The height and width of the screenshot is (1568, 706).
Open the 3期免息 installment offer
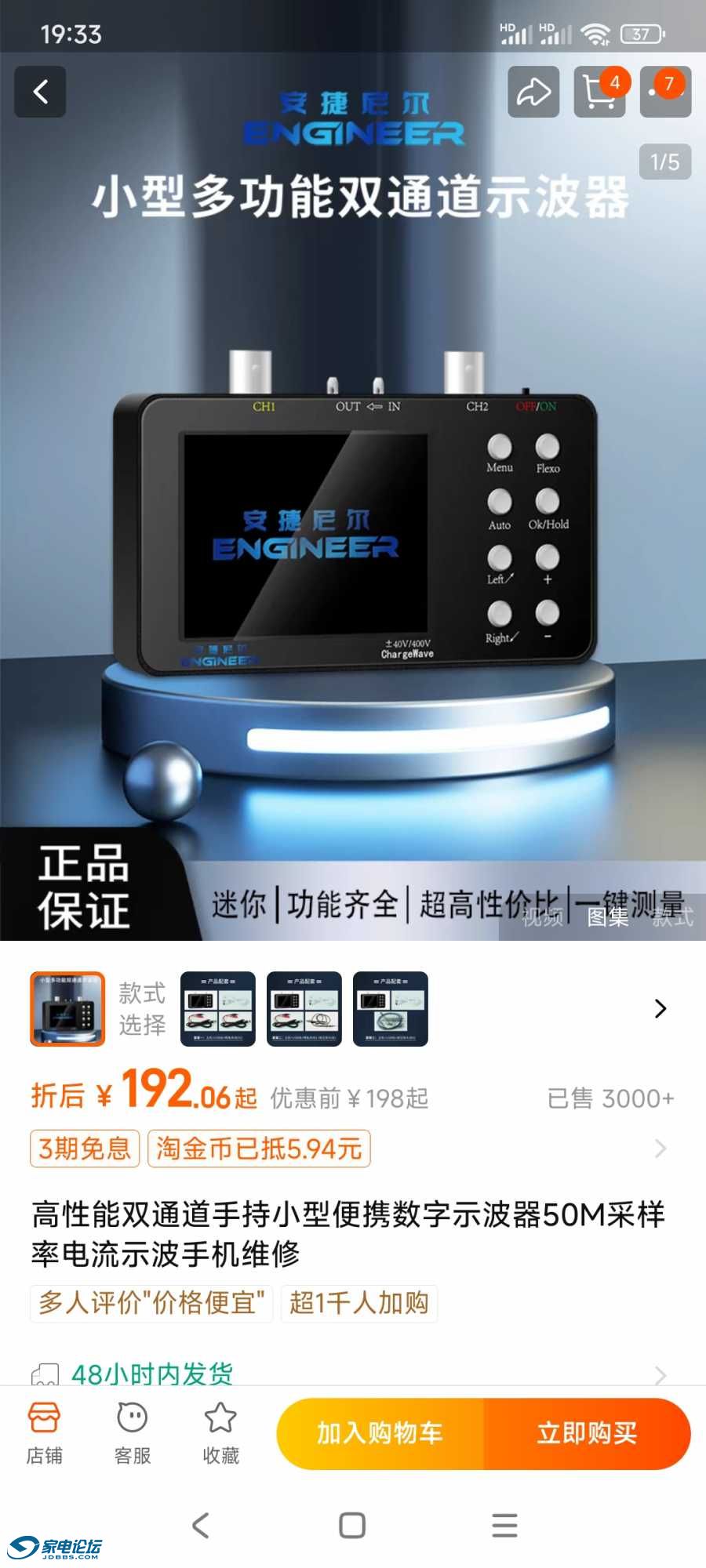tap(85, 1149)
